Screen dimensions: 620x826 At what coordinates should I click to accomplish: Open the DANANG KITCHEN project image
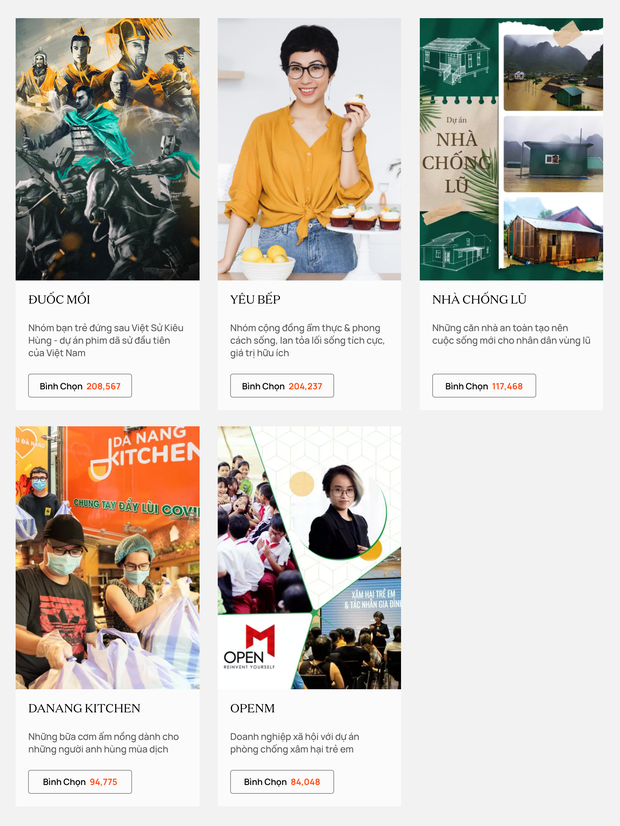click(107, 557)
